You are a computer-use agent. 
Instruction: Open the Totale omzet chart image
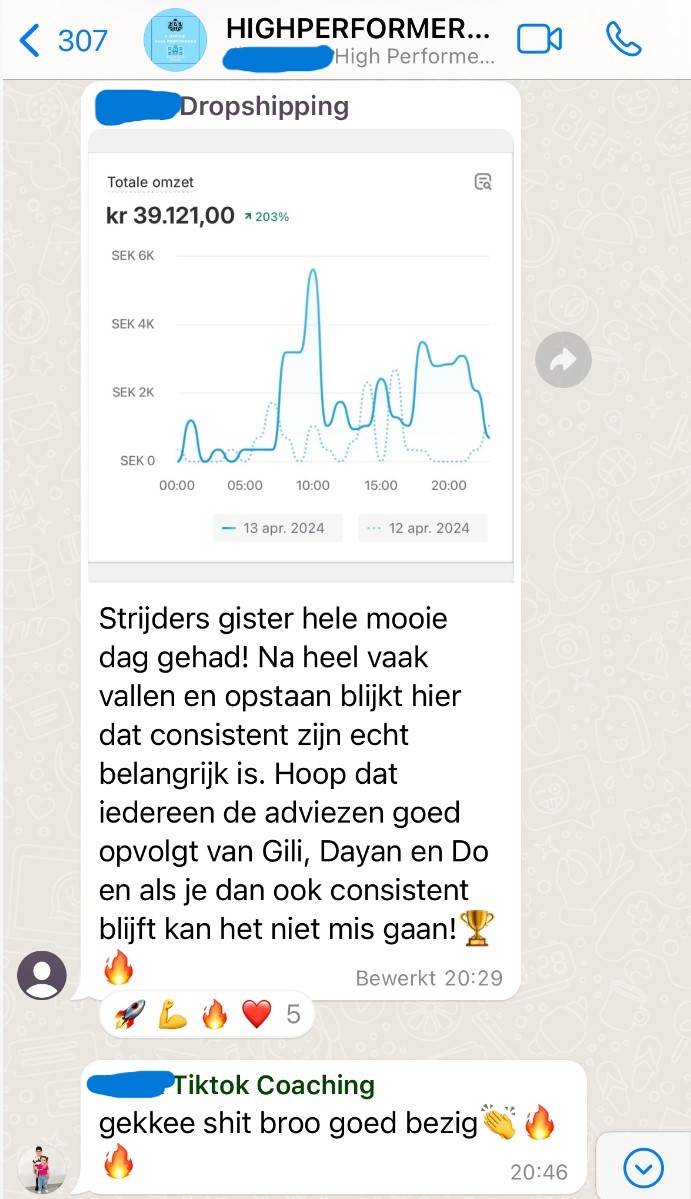click(x=300, y=355)
